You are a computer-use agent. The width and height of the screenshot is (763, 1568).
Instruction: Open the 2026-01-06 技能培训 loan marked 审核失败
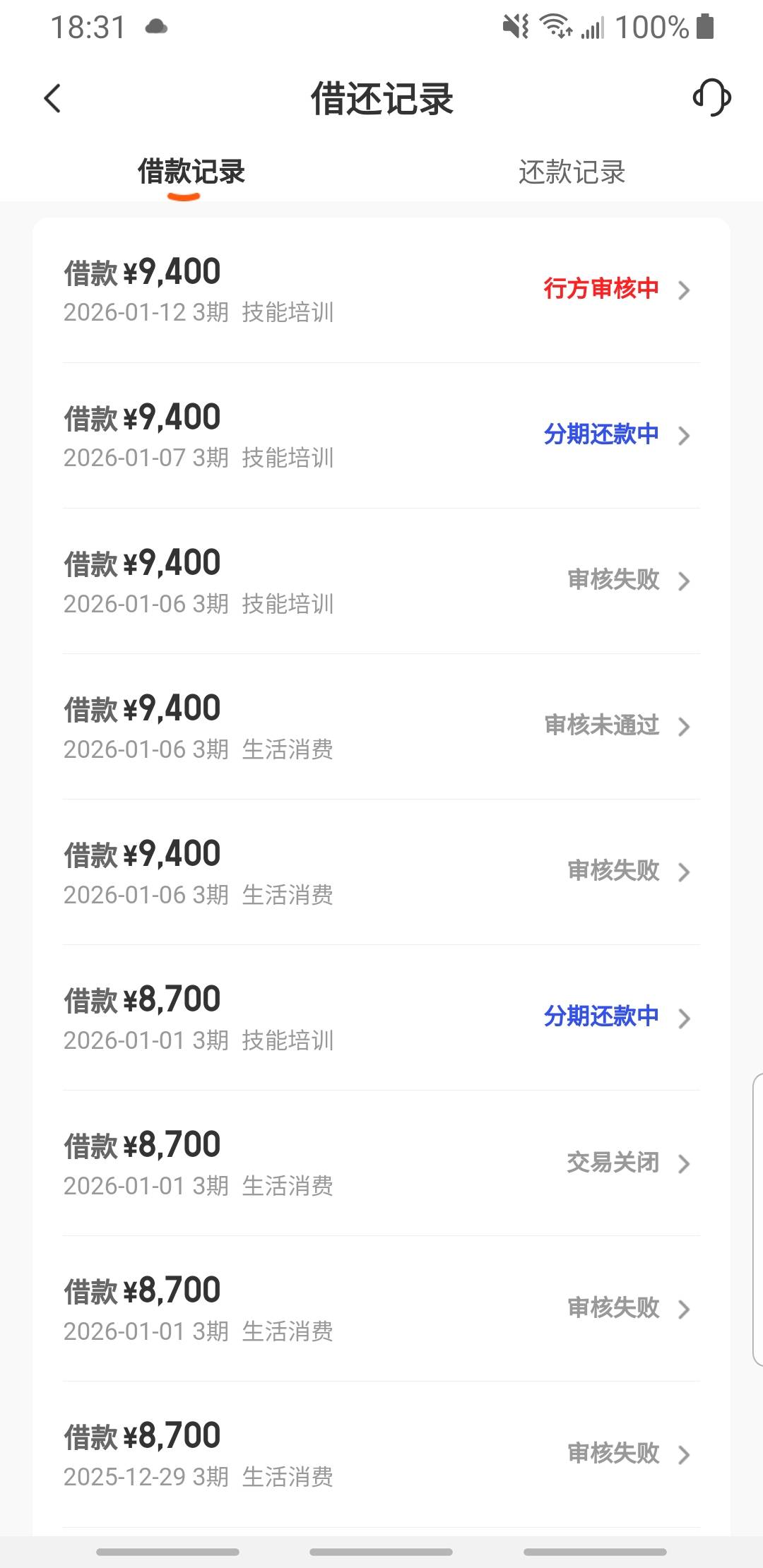(381, 581)
